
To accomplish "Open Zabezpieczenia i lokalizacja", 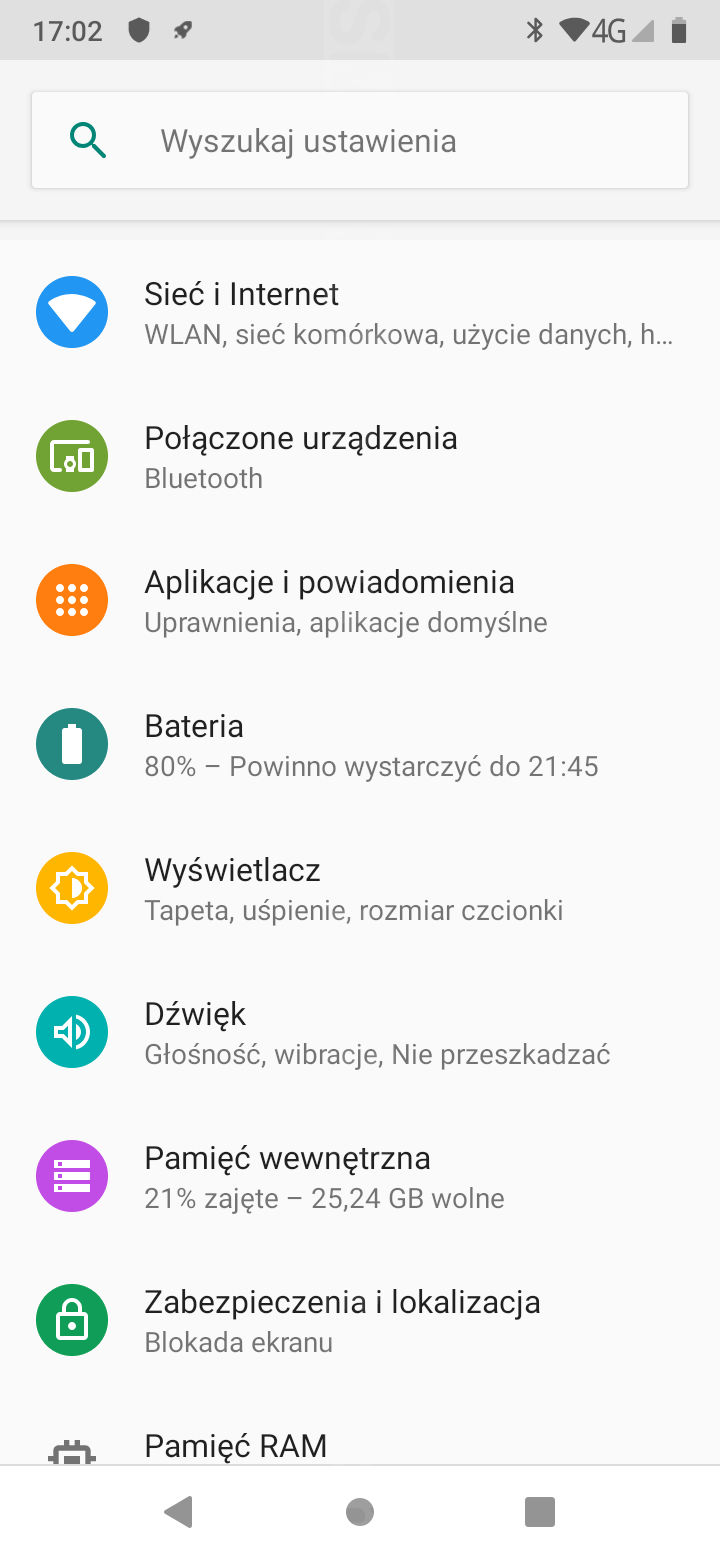I will (x=360, y=1321).
